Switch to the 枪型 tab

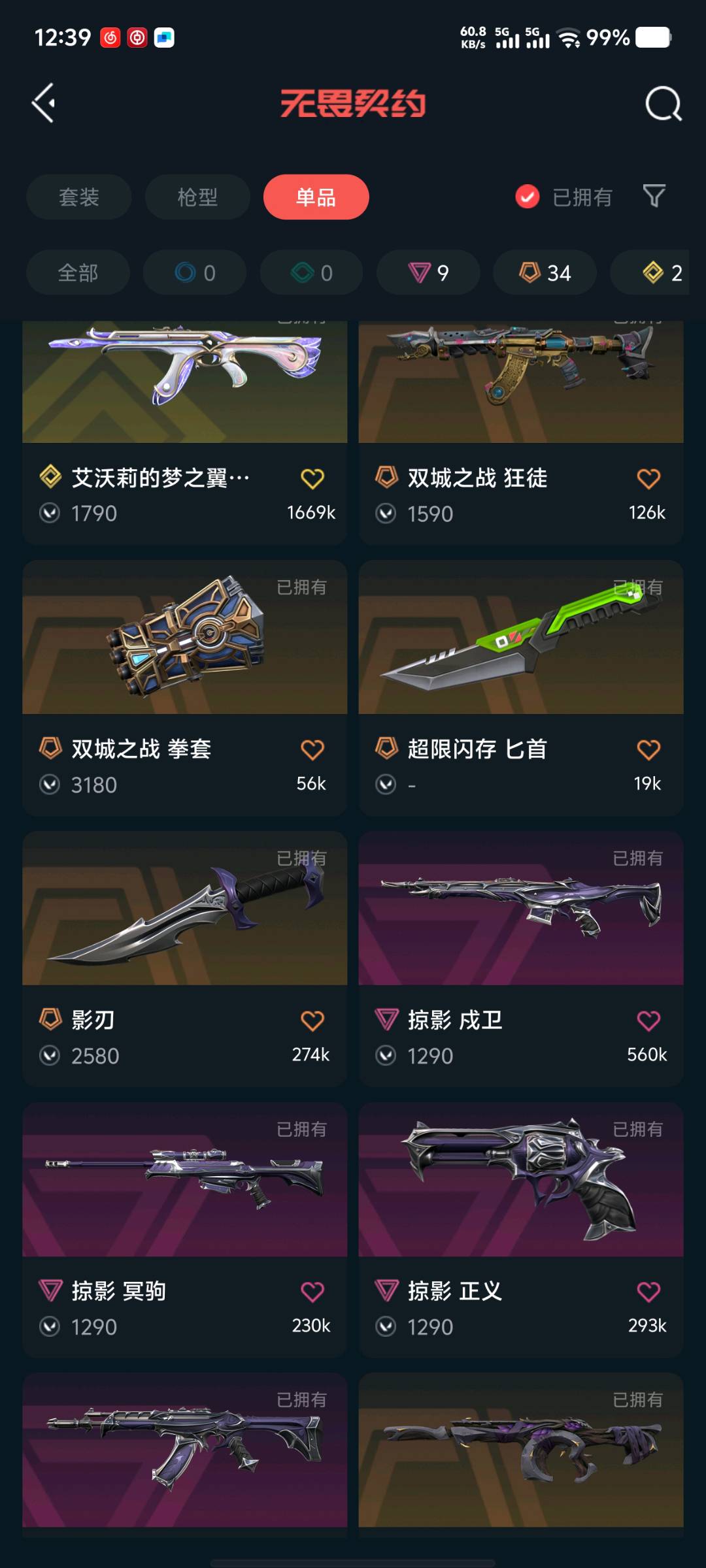197,197
